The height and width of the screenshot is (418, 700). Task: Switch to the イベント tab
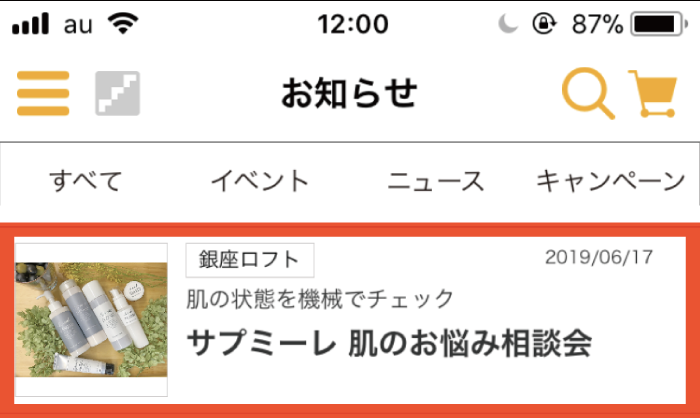pyautogui.click(x=260, y=181)
